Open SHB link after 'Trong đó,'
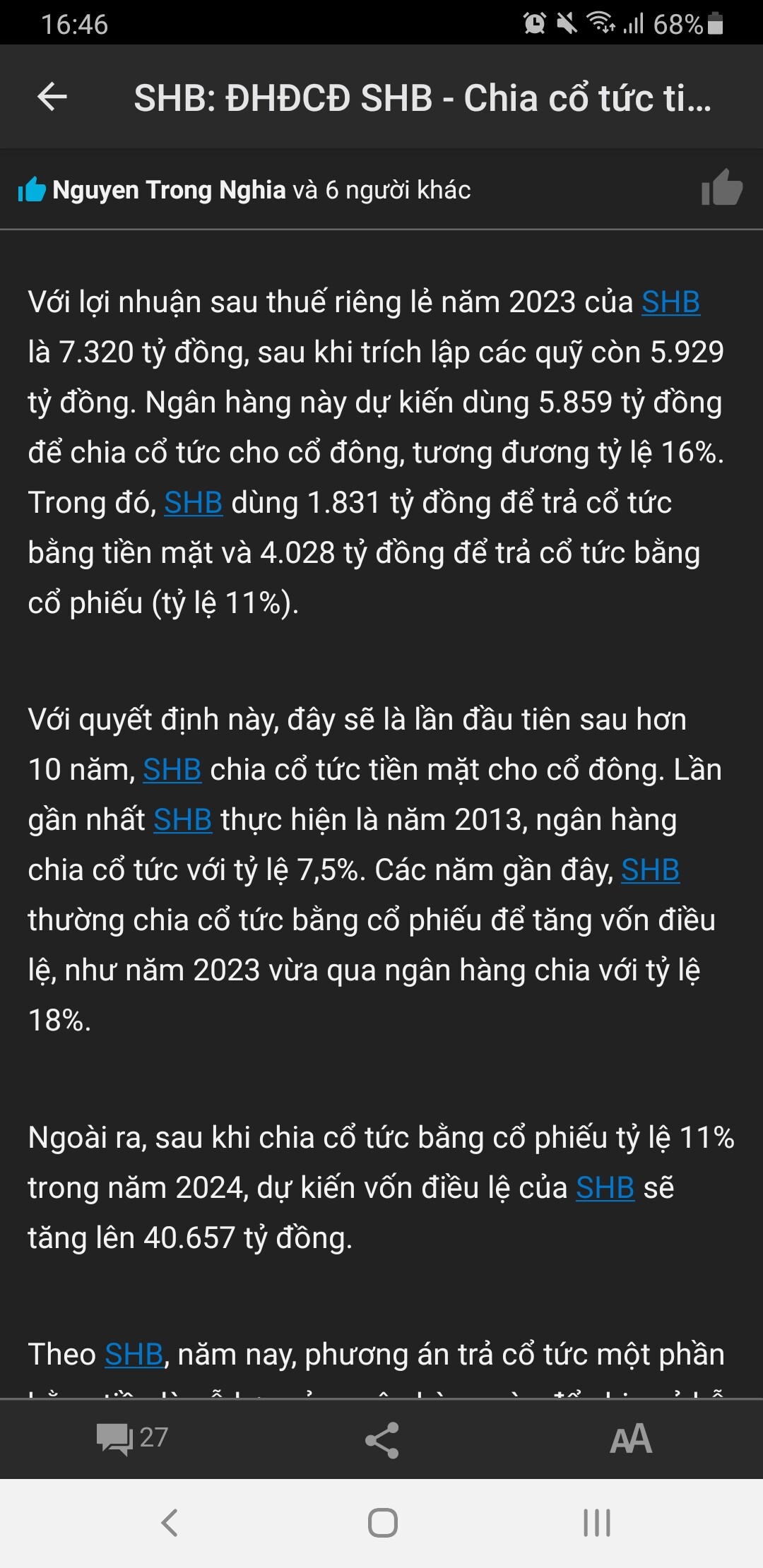Viewport: 763px width, 1568px height. tap(193, 503)
